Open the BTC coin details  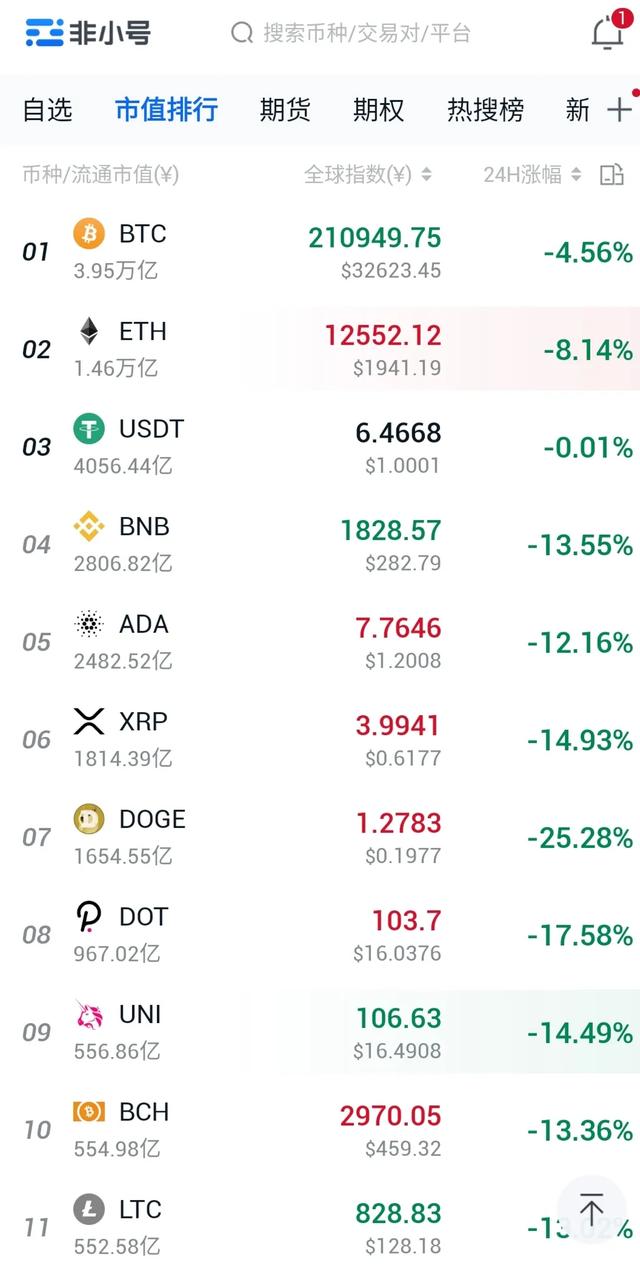pos(320,252)
